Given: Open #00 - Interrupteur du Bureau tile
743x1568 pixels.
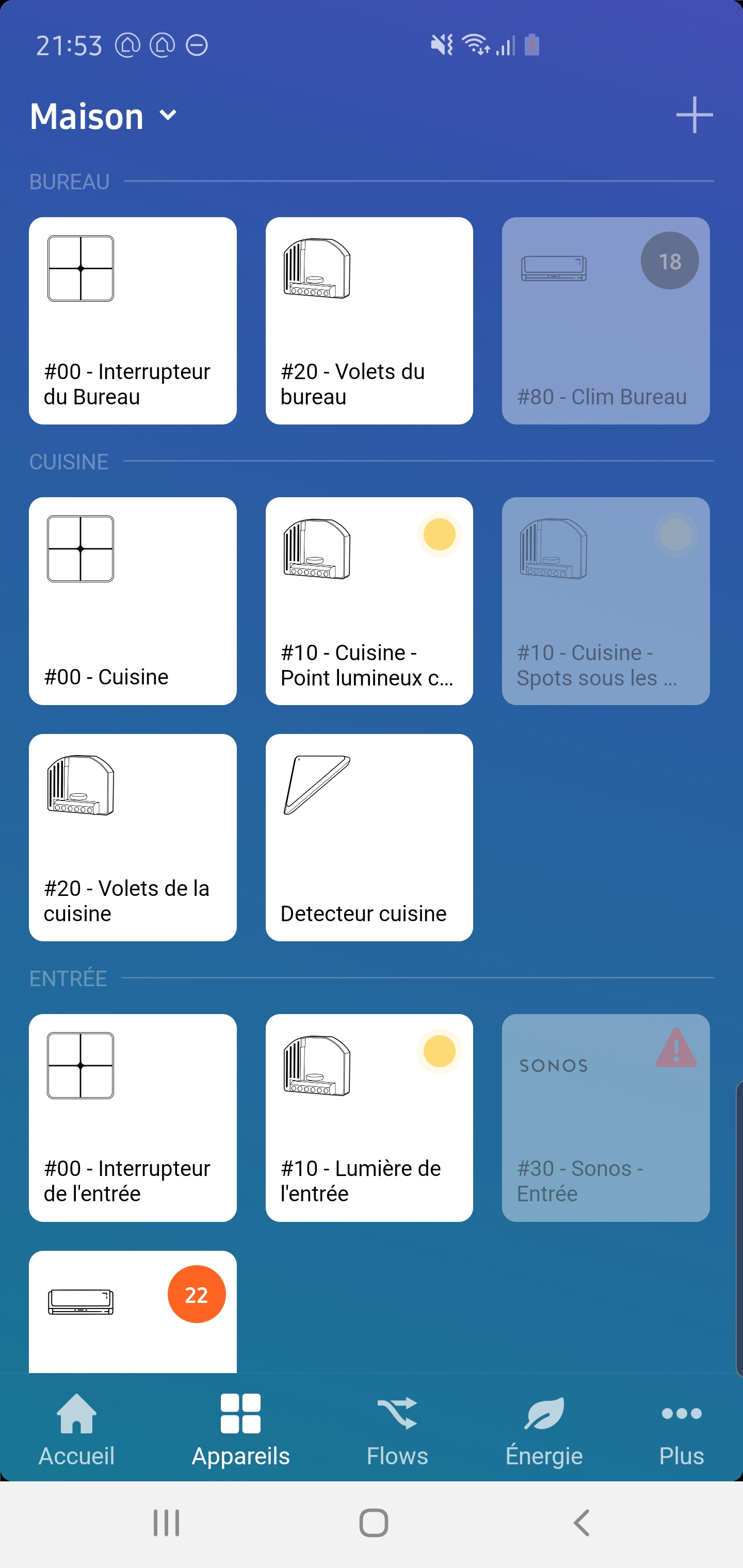Looking at the screenshot, I should tap(132, 321).
